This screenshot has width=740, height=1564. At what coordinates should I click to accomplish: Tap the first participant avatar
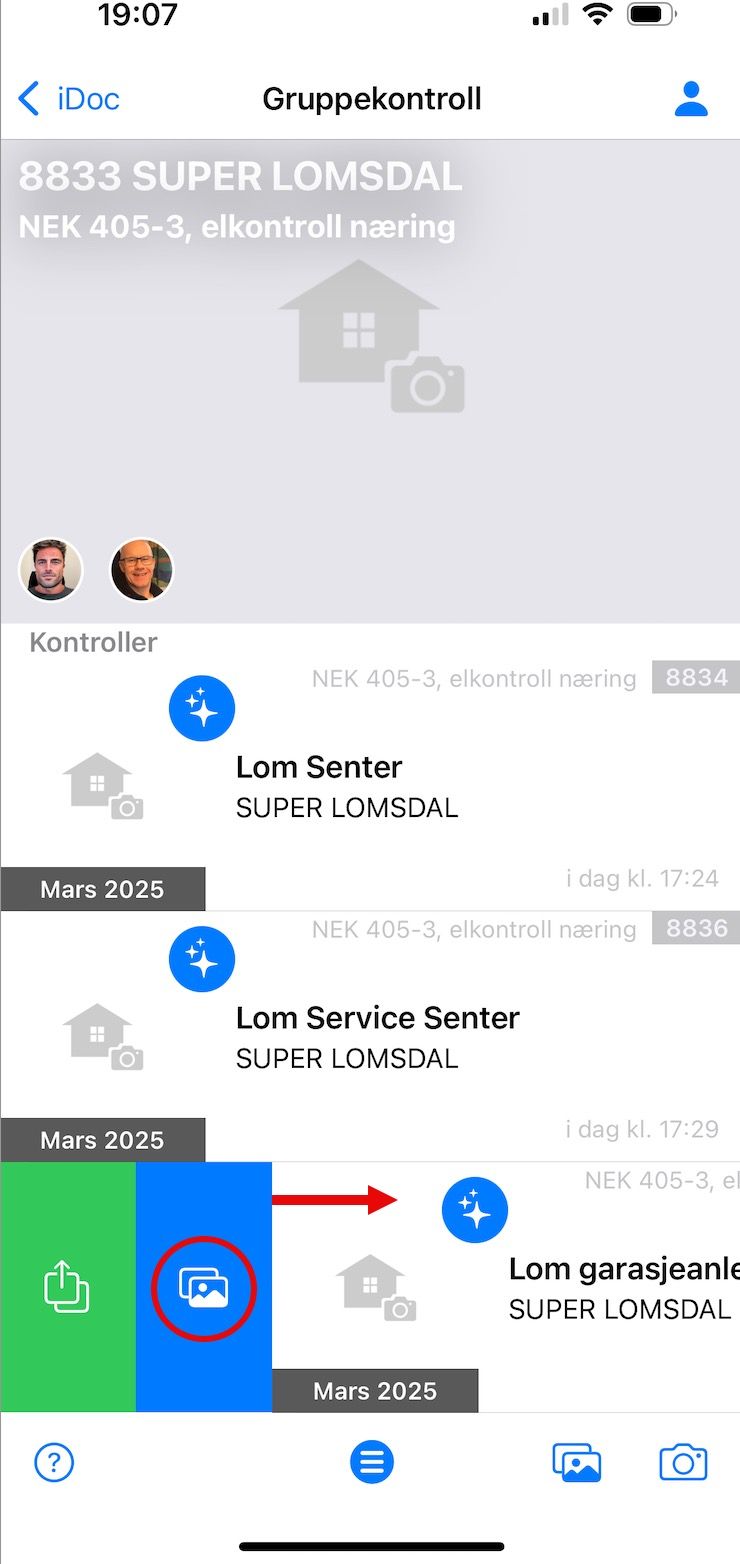[x=51, y=571]
